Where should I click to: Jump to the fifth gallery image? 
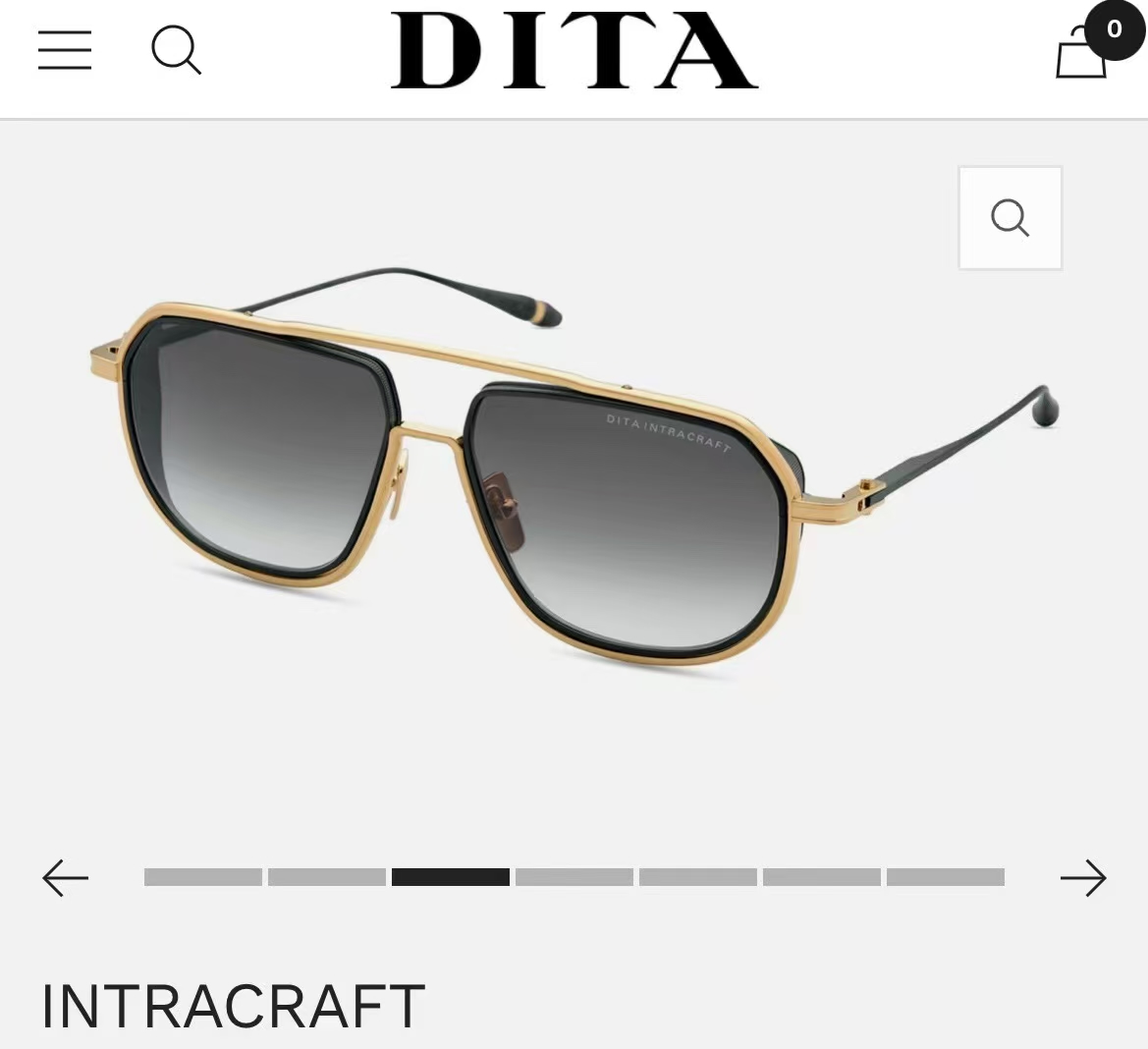pyautogui.click(x=698, y=877)
